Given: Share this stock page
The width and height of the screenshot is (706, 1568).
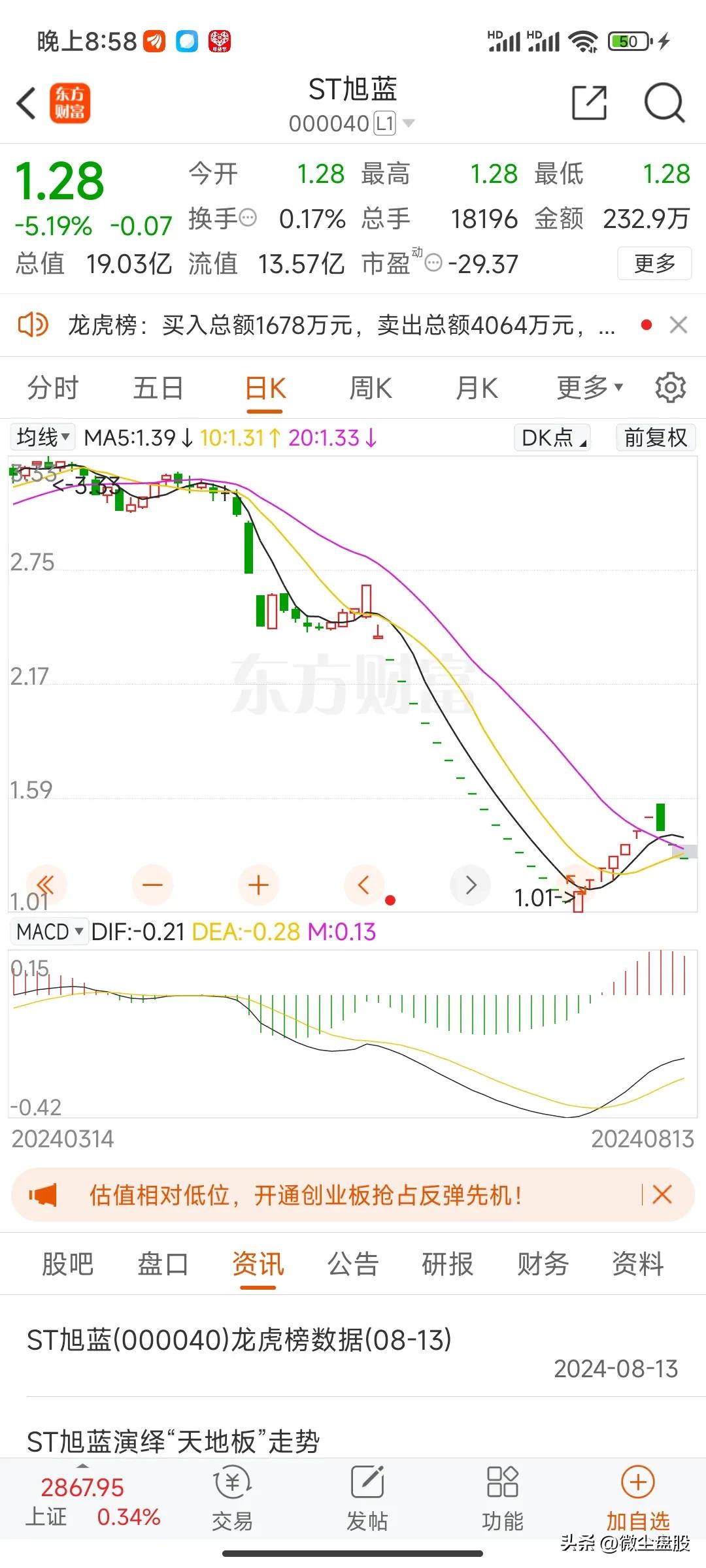Looking at the screenshot, I should pos(589,103).
